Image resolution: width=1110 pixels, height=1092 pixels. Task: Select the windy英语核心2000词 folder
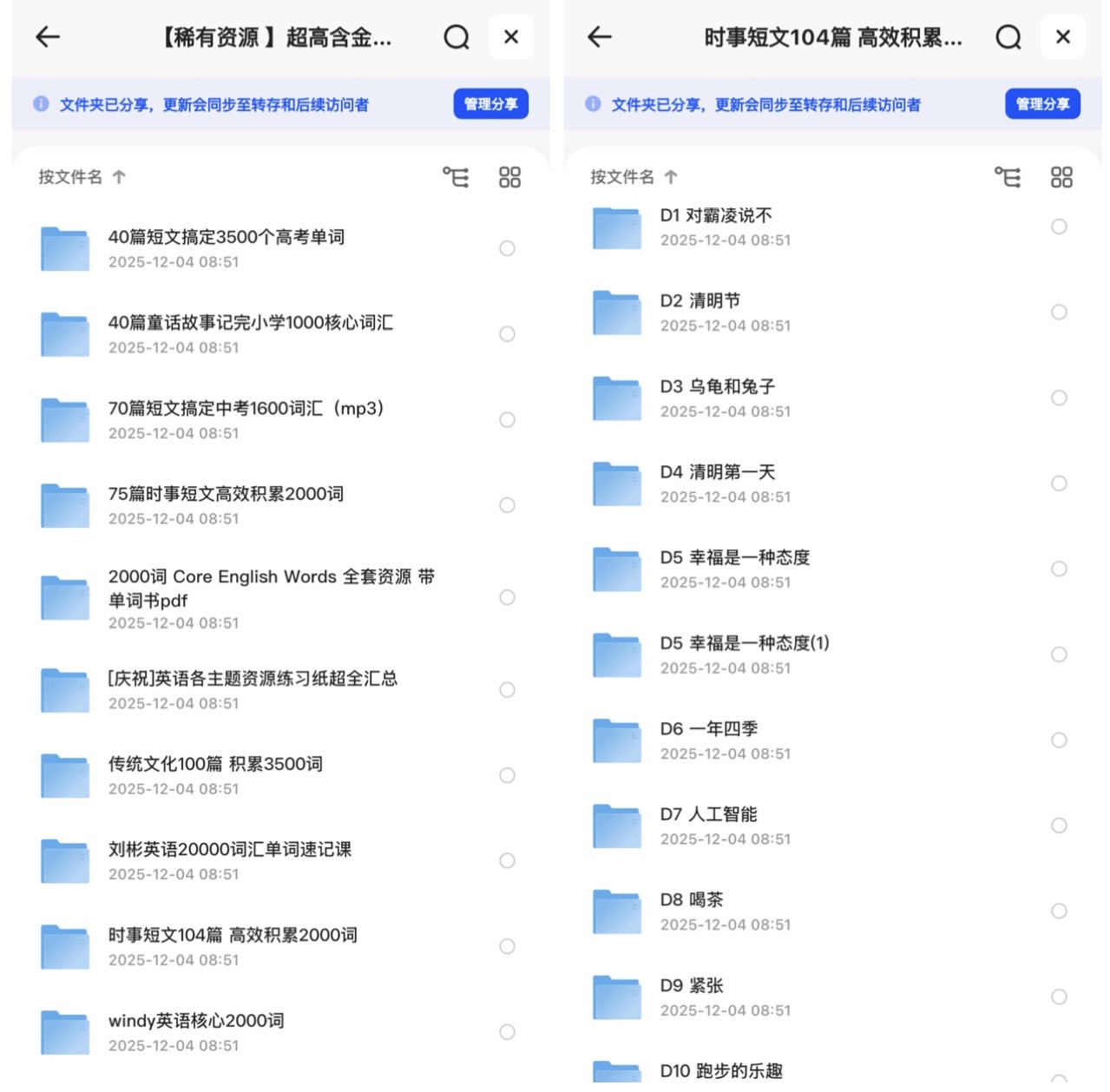[x=507, y=1032]
